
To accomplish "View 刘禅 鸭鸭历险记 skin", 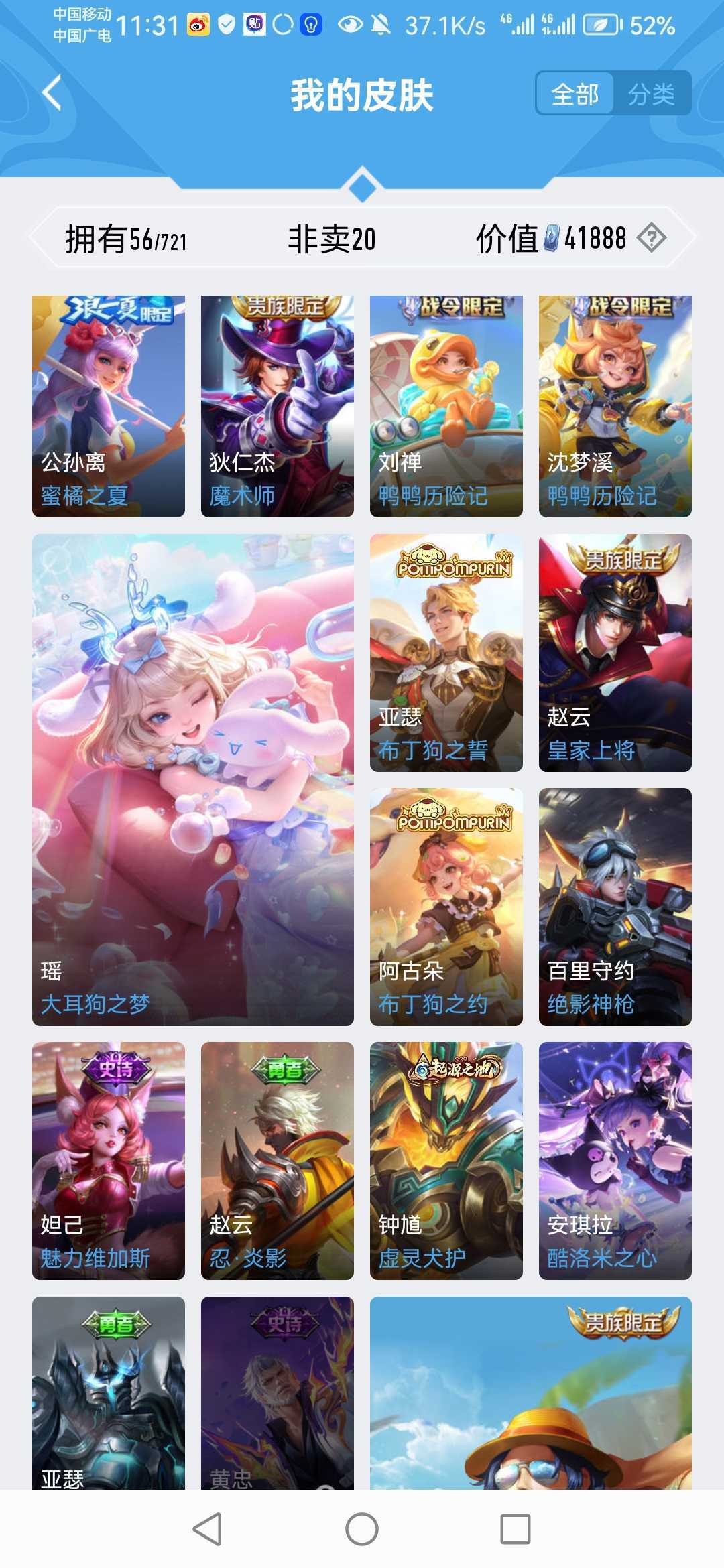I will pyautogui.click(x=446, y=406).
